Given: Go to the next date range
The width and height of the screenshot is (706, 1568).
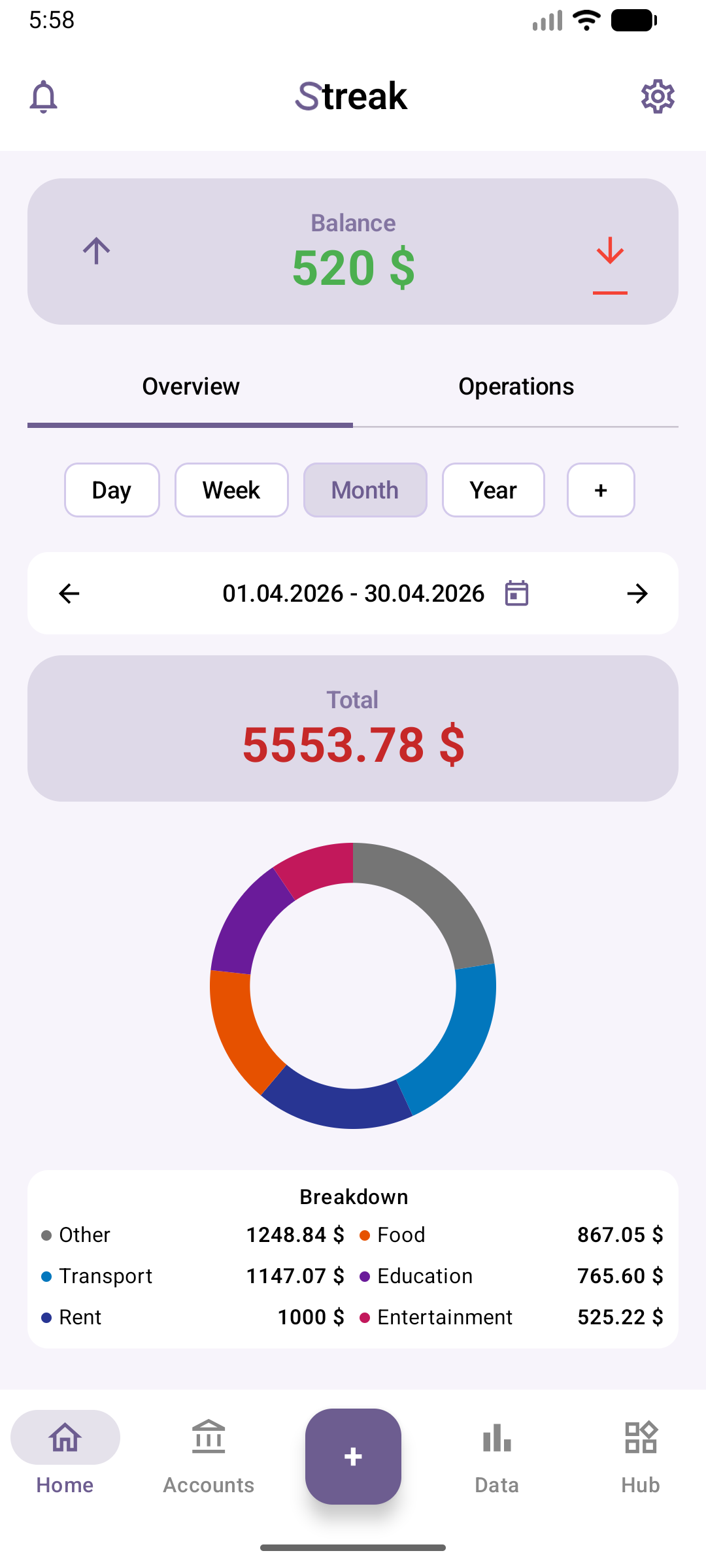Looking at the screenshot, I should 637,593.
